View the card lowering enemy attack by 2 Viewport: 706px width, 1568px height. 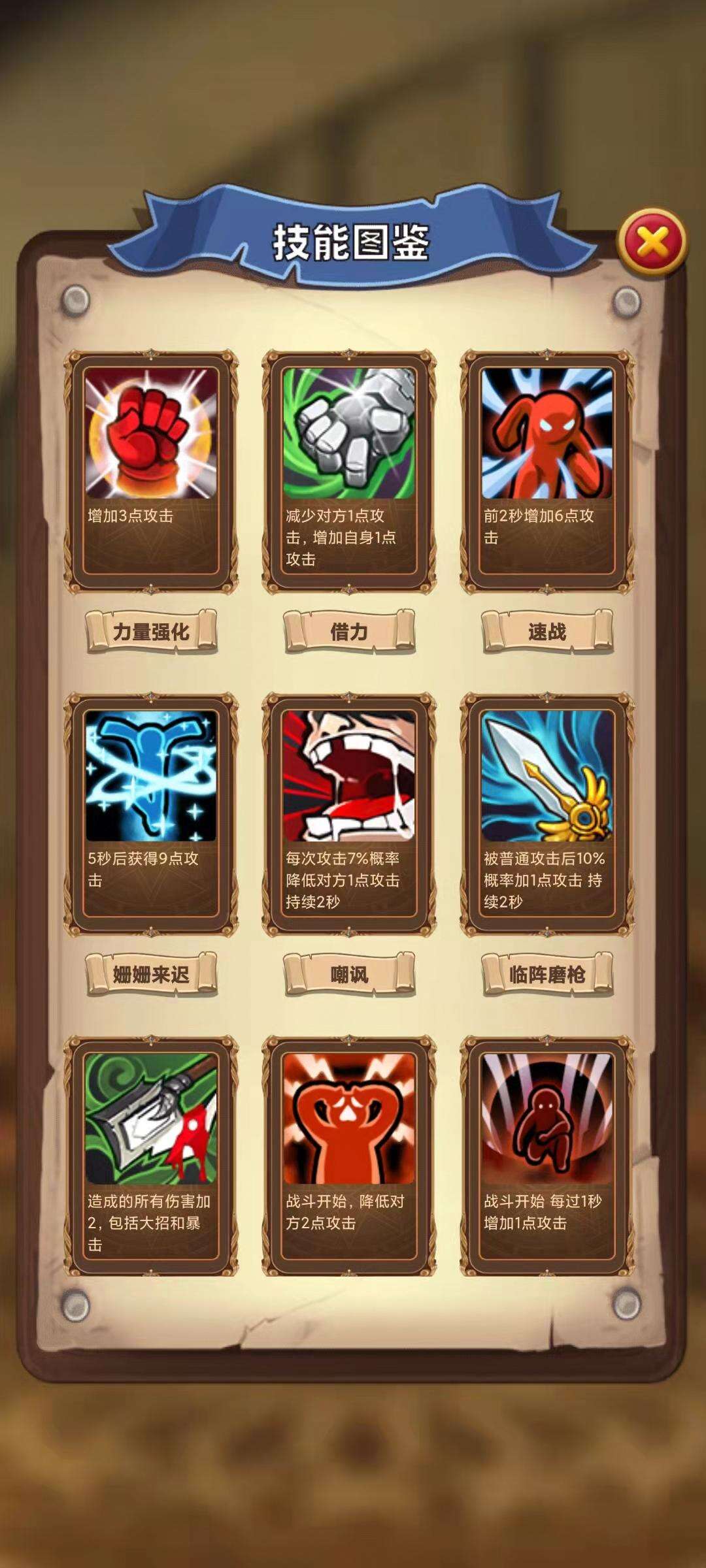[x=348, y=1156]
